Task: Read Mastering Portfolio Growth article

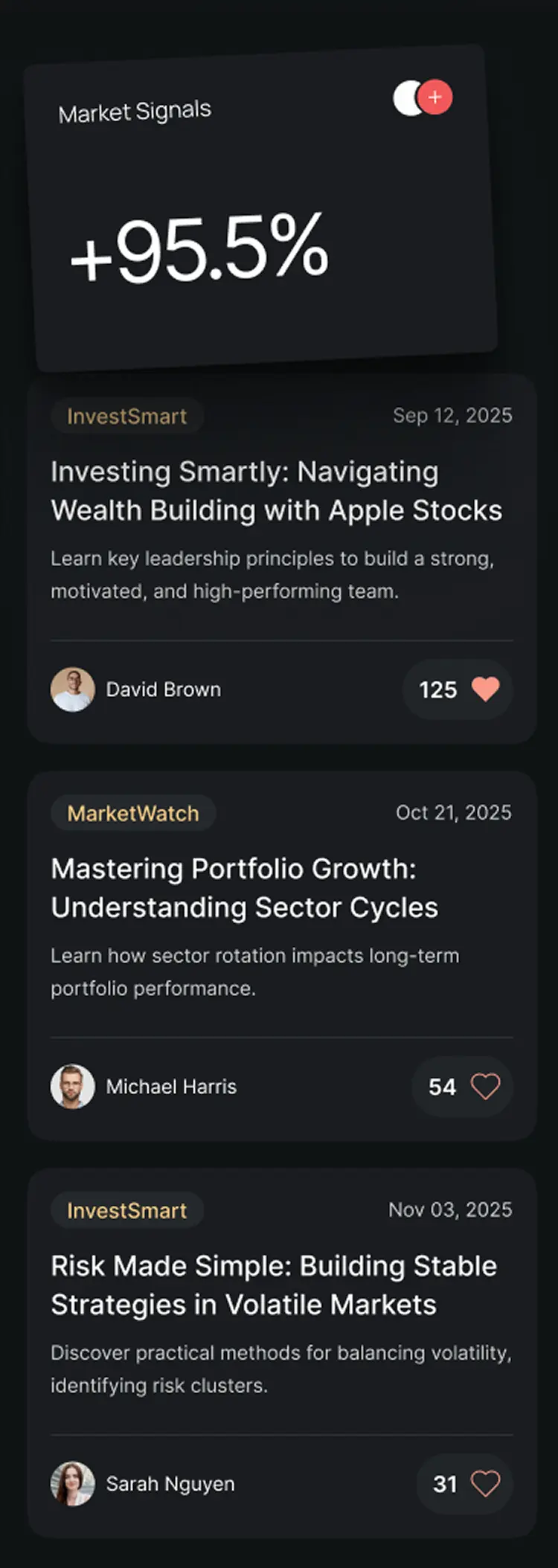Action: pos(244,888)
